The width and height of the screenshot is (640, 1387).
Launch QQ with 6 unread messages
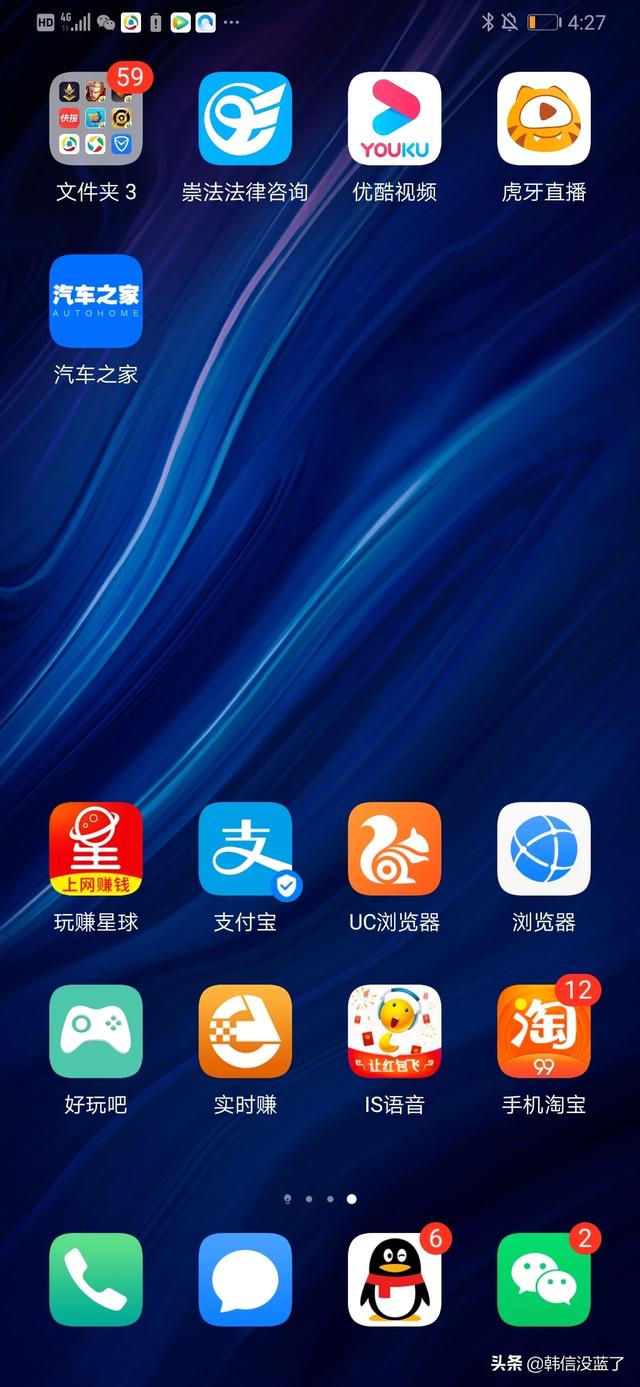(x=394, y=1279)
